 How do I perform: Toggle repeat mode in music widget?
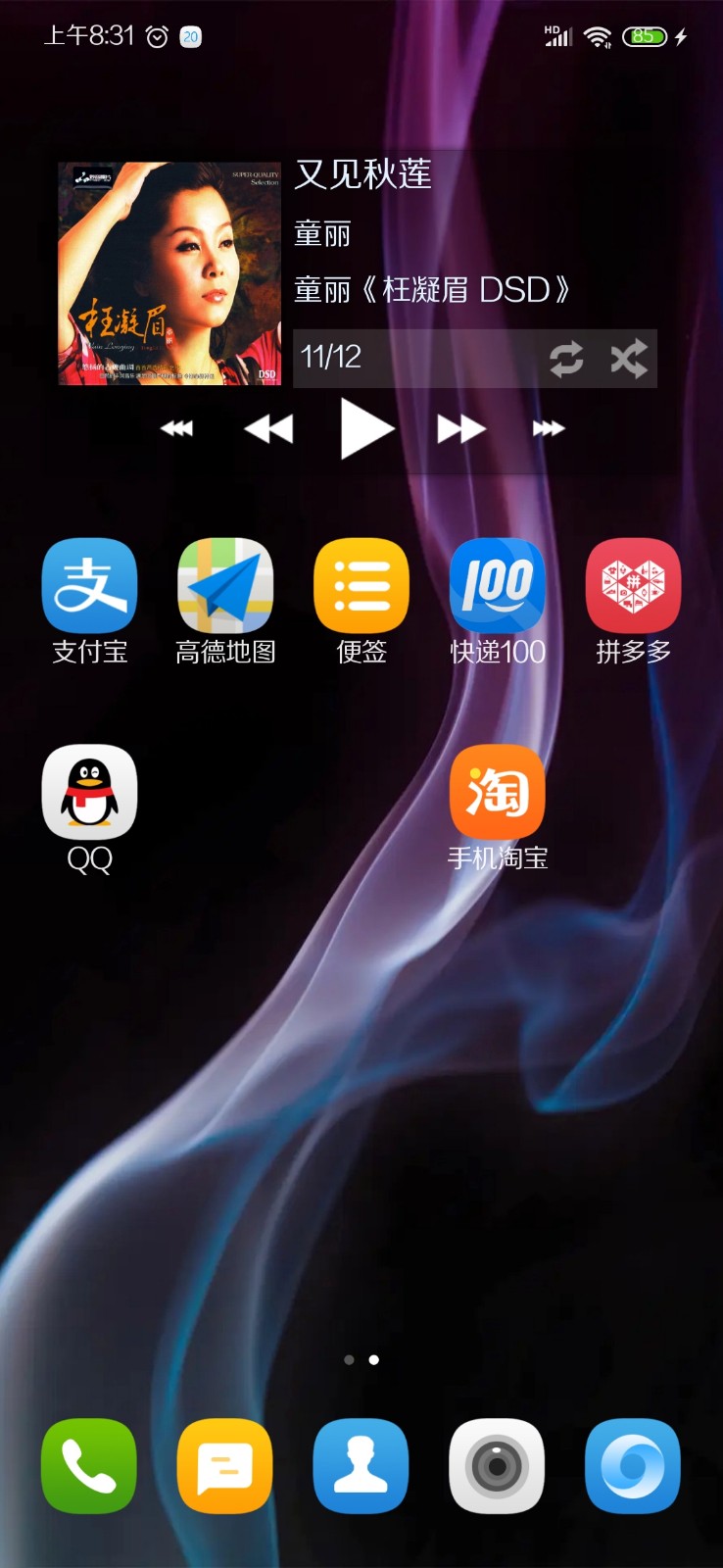click(x=566, y=359)
